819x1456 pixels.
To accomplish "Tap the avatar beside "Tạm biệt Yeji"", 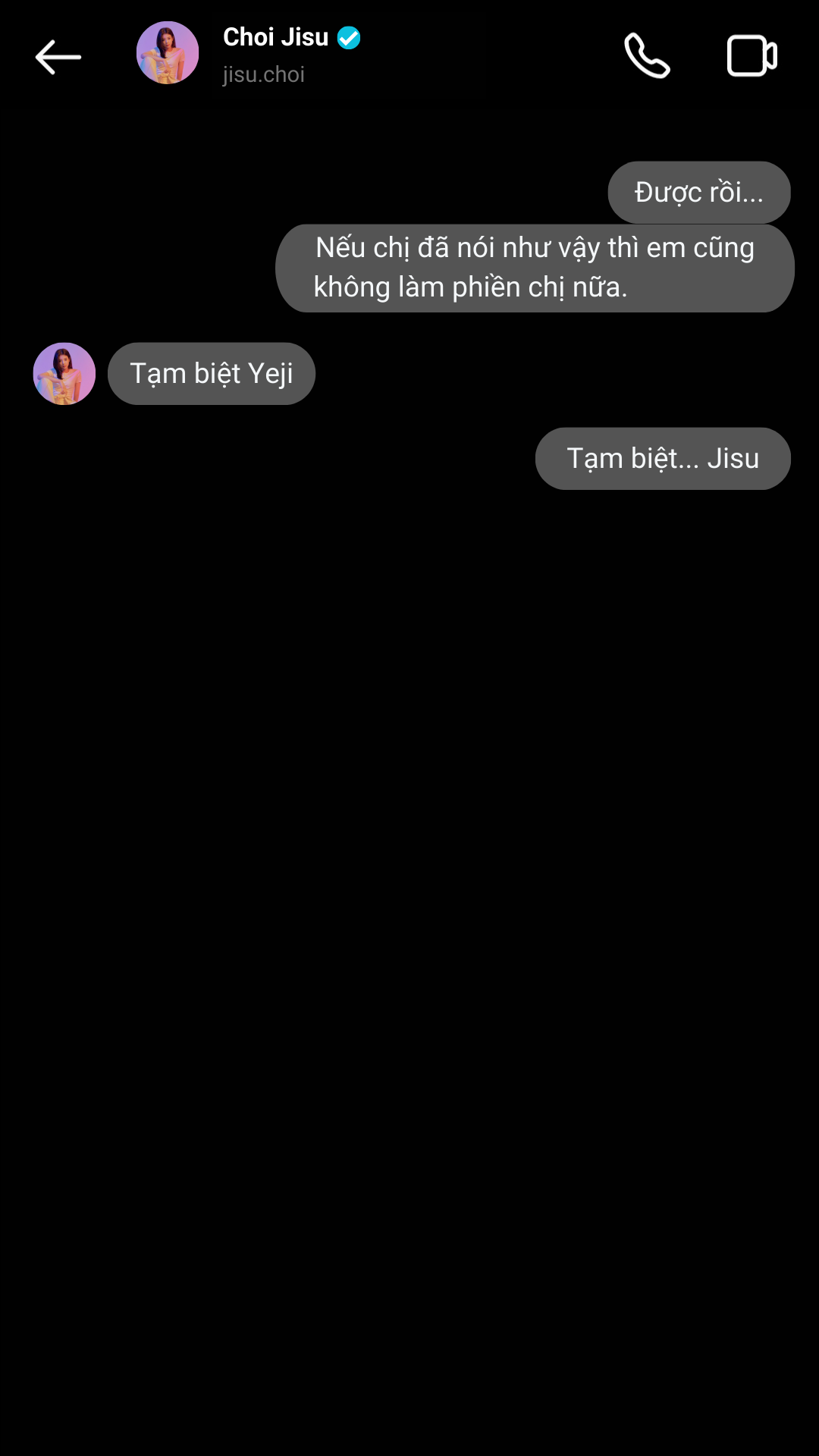I will [x=64, y=374].
